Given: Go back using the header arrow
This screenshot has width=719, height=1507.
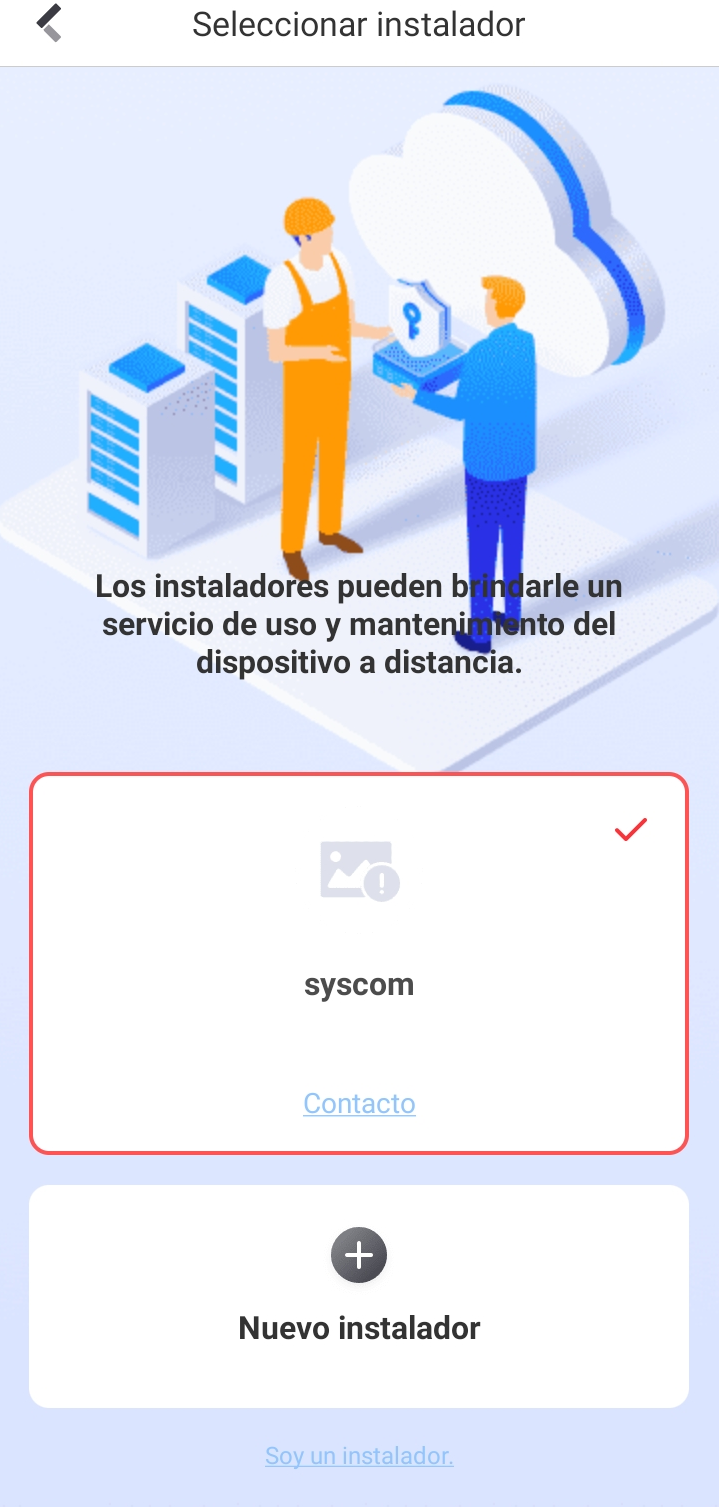Looking at the screenshot, I should click(x=49, y=23).
